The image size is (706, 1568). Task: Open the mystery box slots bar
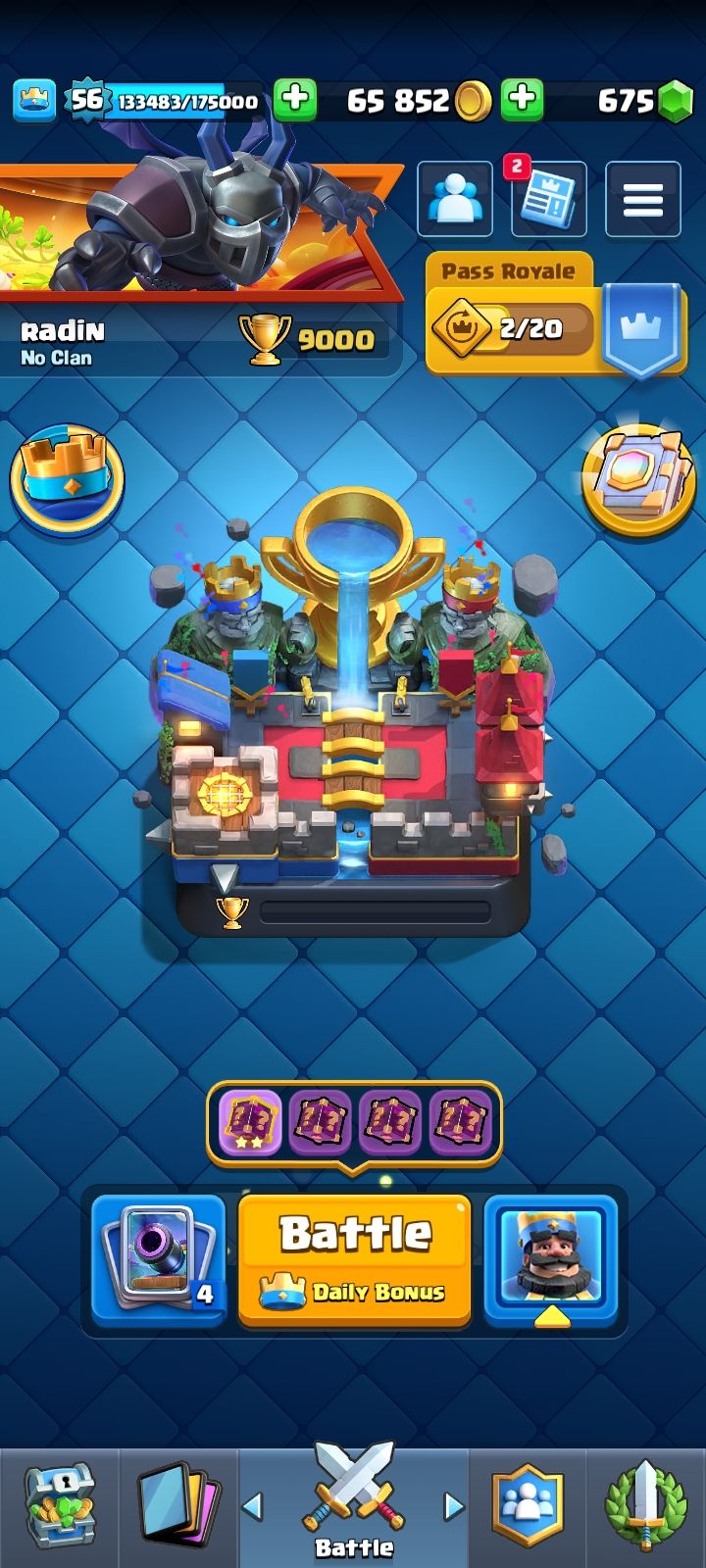tap(354, 1121)
